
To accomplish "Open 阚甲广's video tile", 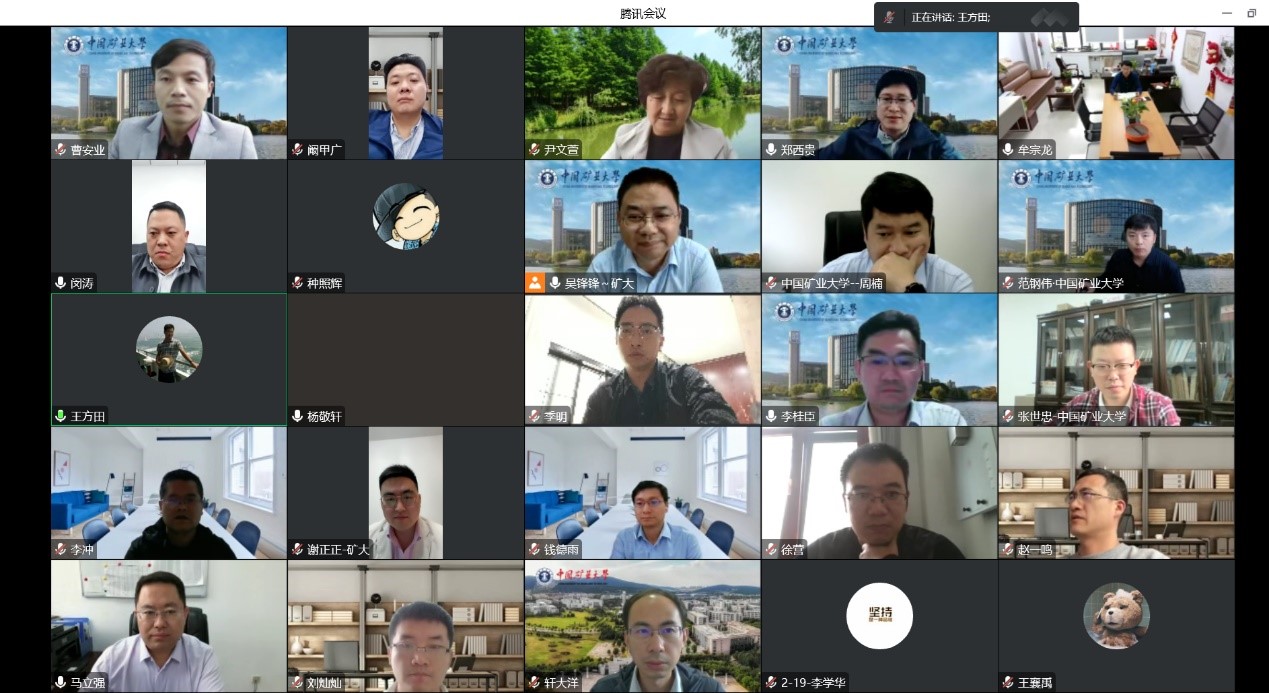I will 405,93.
